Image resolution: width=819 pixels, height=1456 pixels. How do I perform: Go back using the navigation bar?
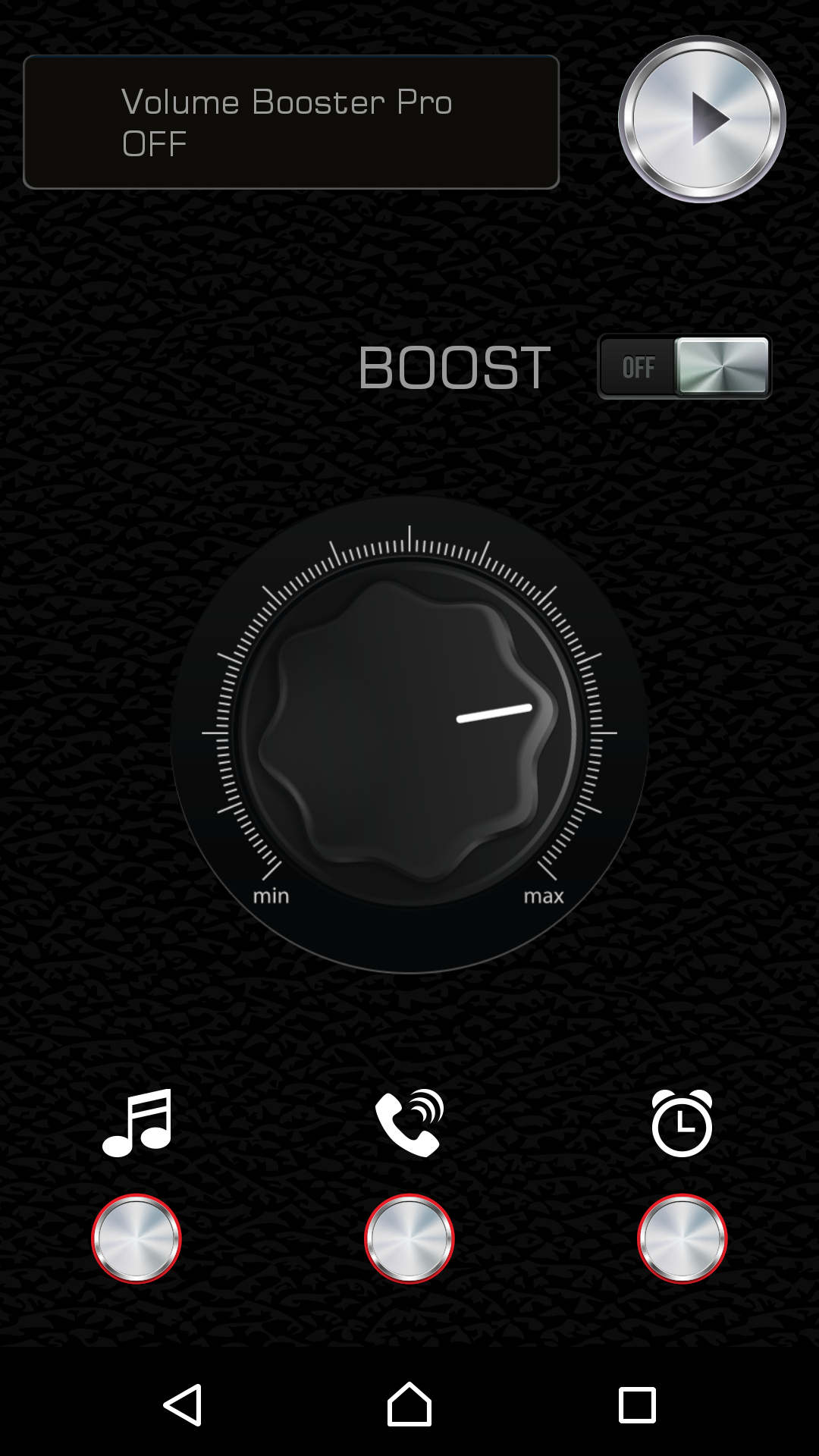point(183,1405)
